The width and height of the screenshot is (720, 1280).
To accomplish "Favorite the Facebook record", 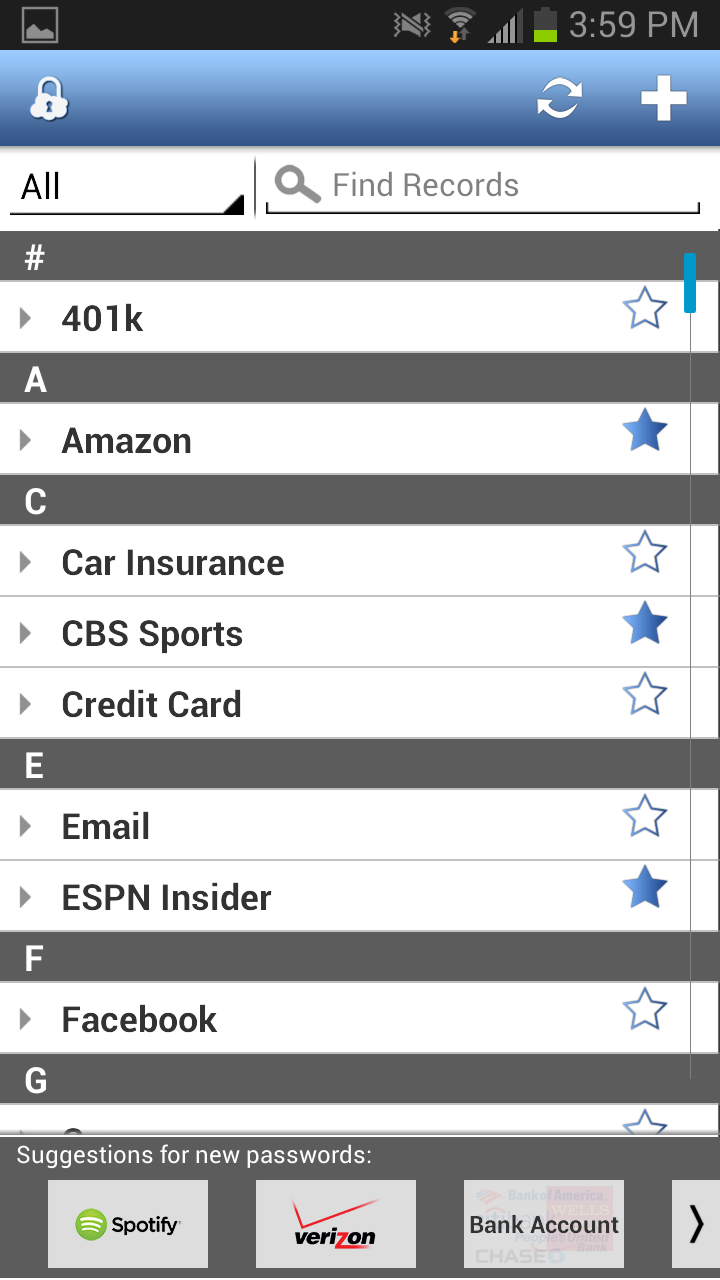I will coord(645,1009).
